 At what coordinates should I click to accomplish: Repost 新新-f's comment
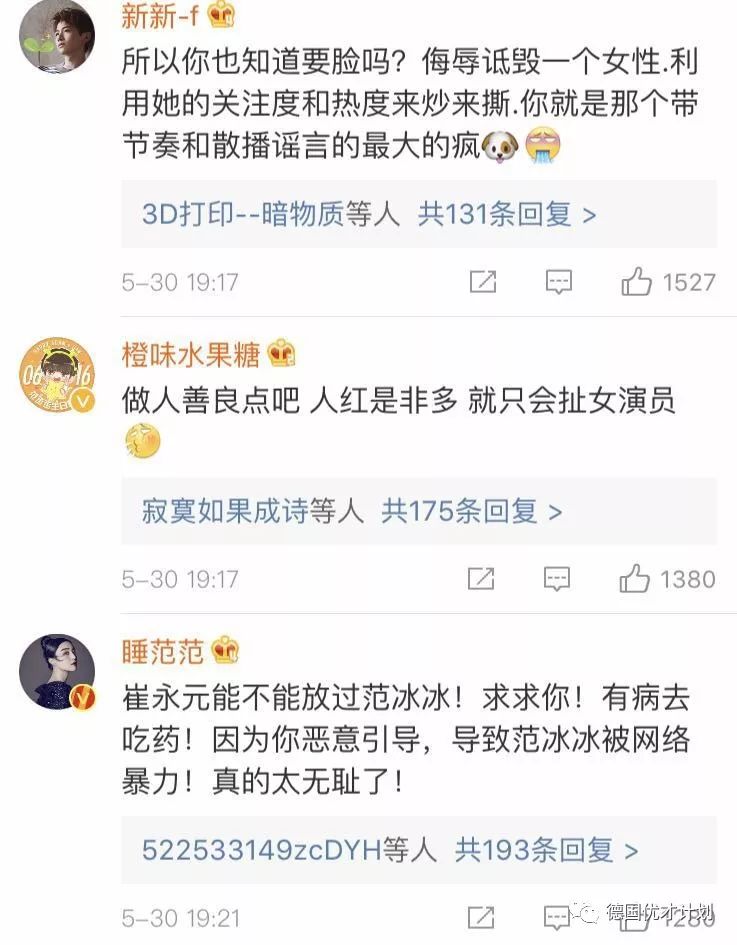coord(483,282)
